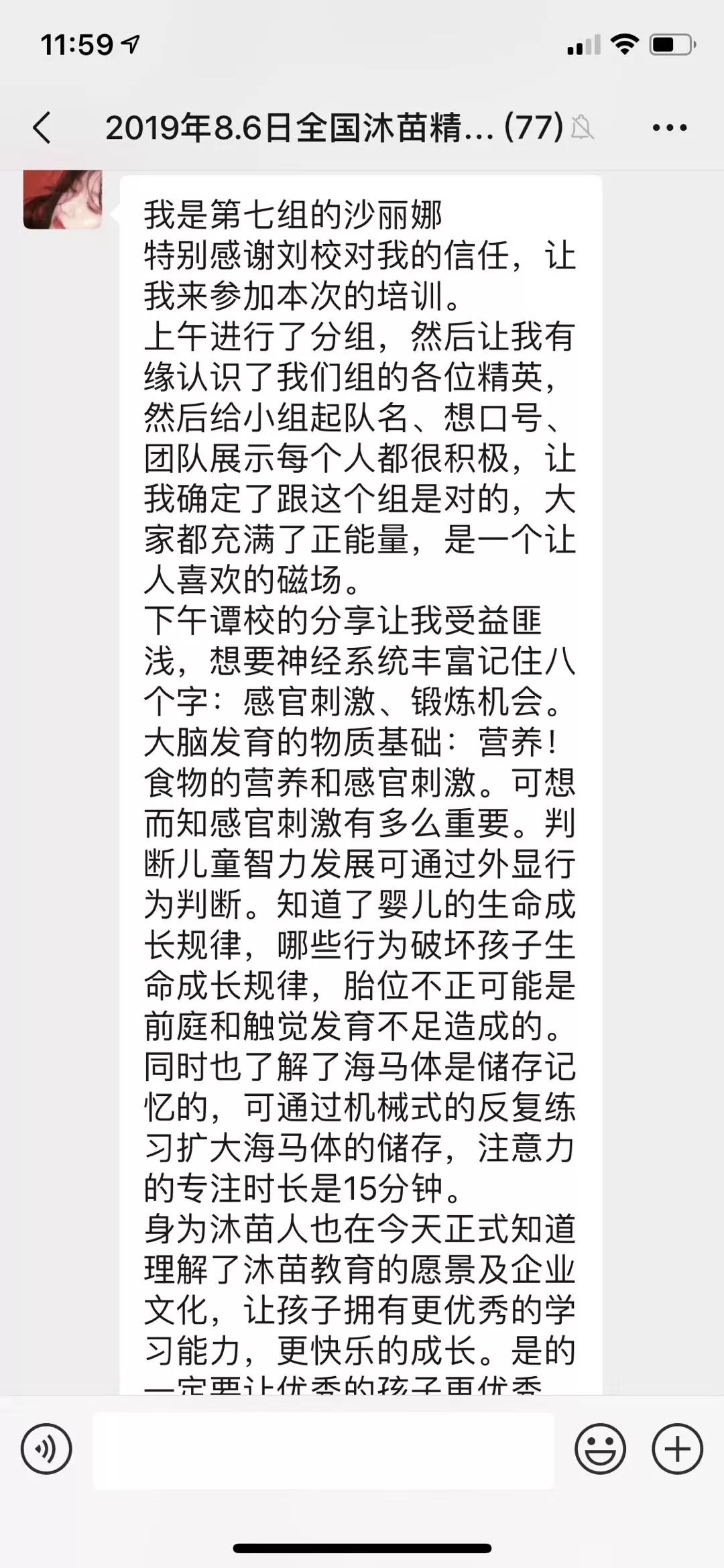Open the plus attachments menu

coord(677,1449)
